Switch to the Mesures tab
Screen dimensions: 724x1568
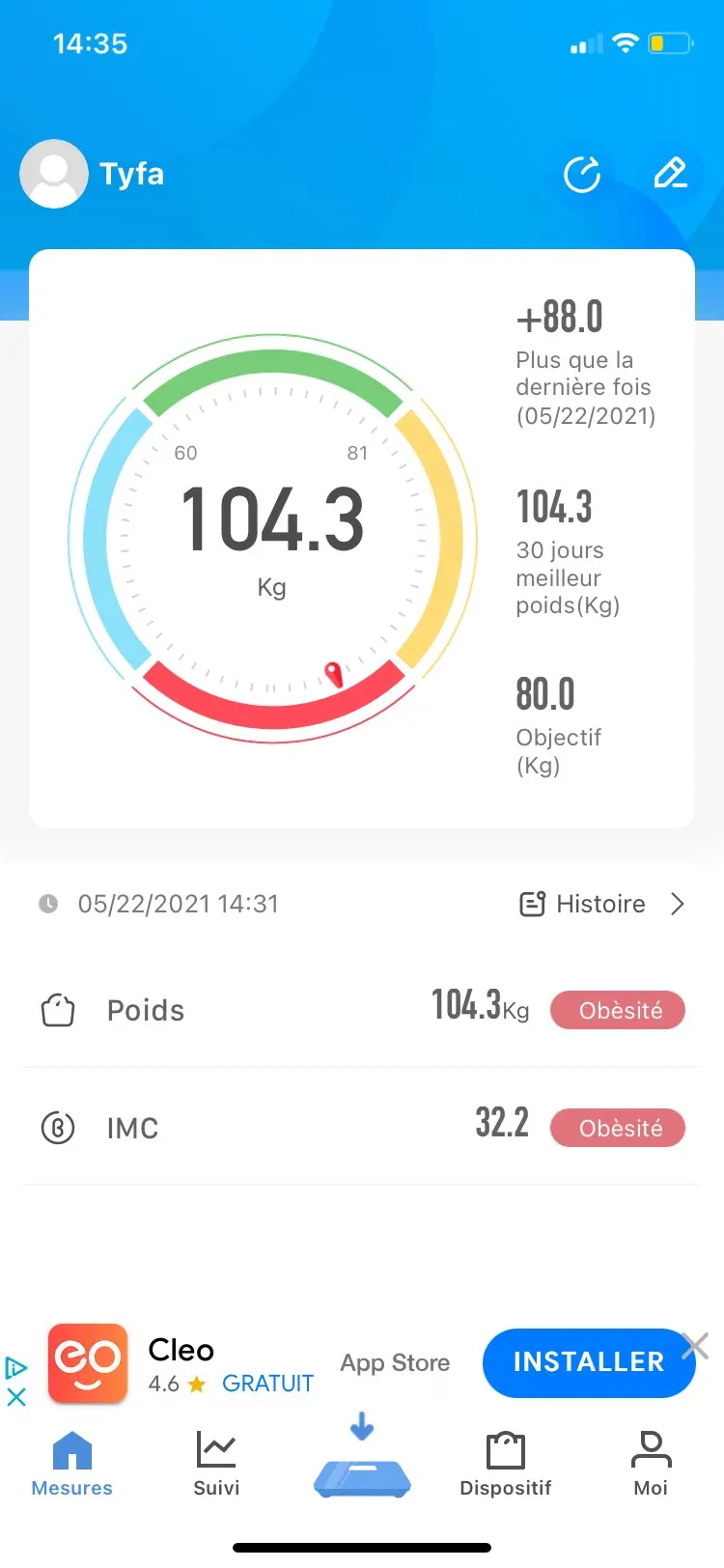coord(72,1463)
